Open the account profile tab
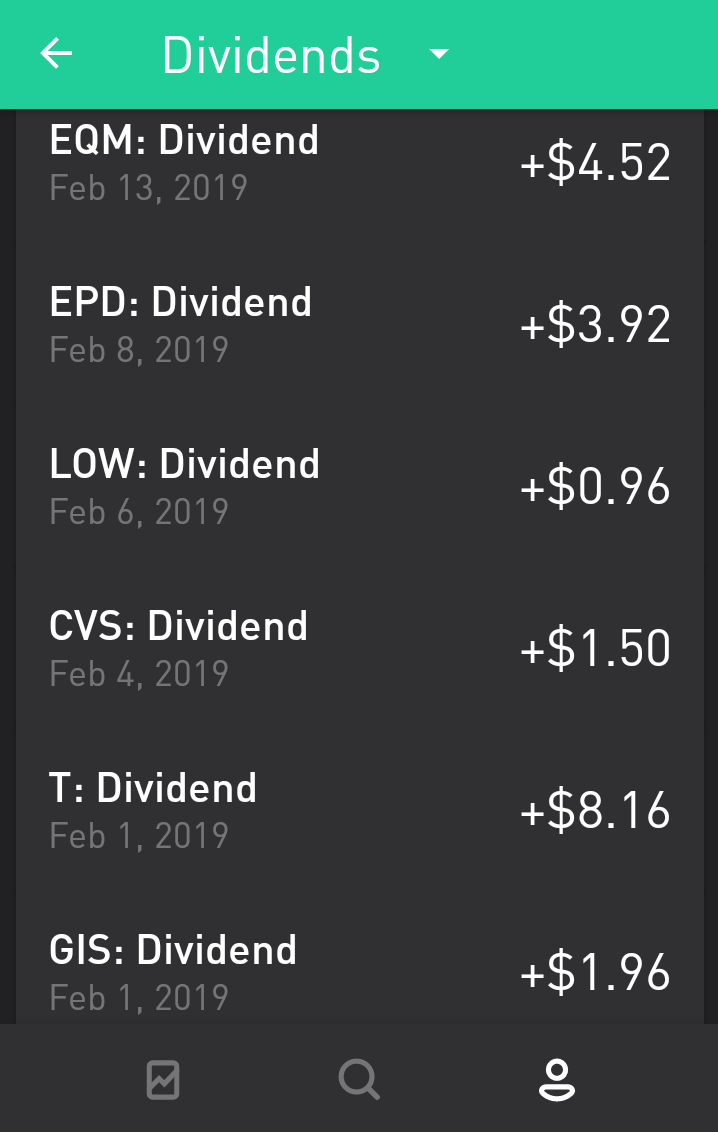 click(x=556, y=1080)
